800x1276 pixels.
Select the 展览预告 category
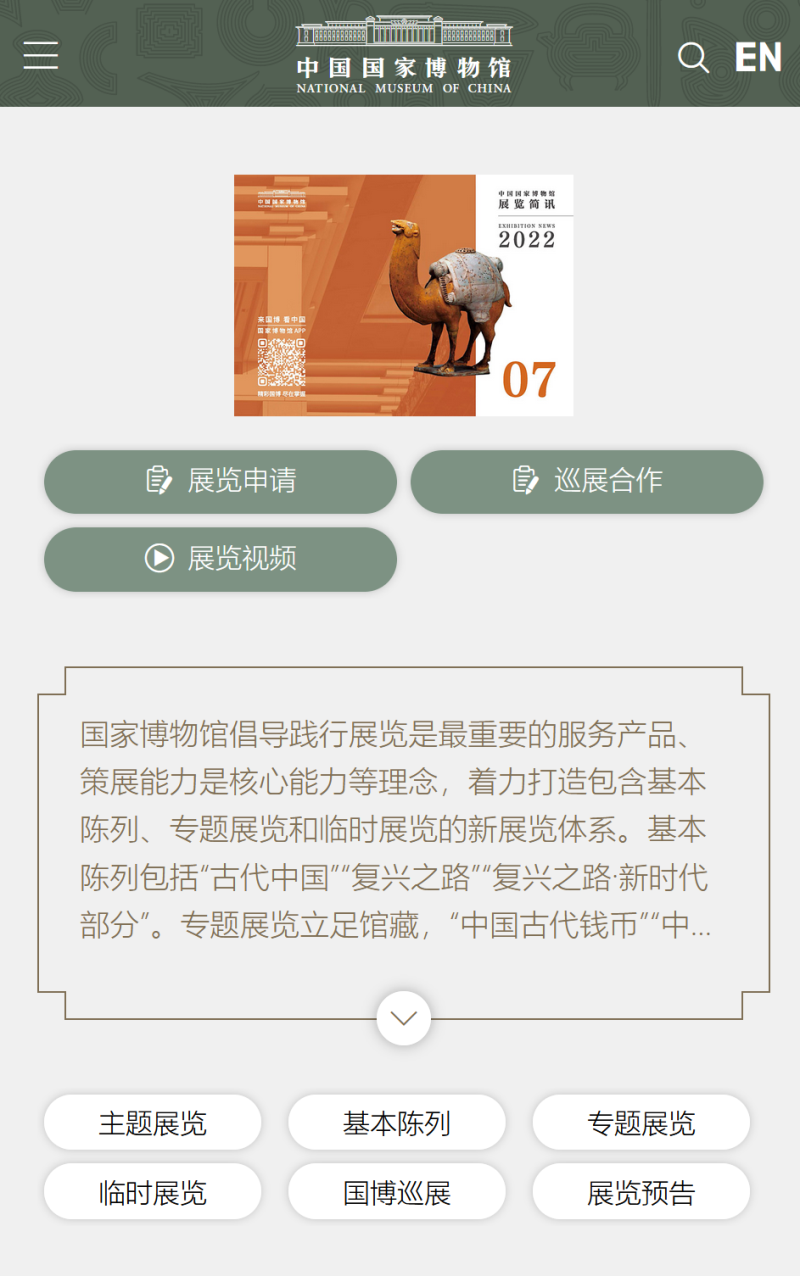click(641, 1192)
